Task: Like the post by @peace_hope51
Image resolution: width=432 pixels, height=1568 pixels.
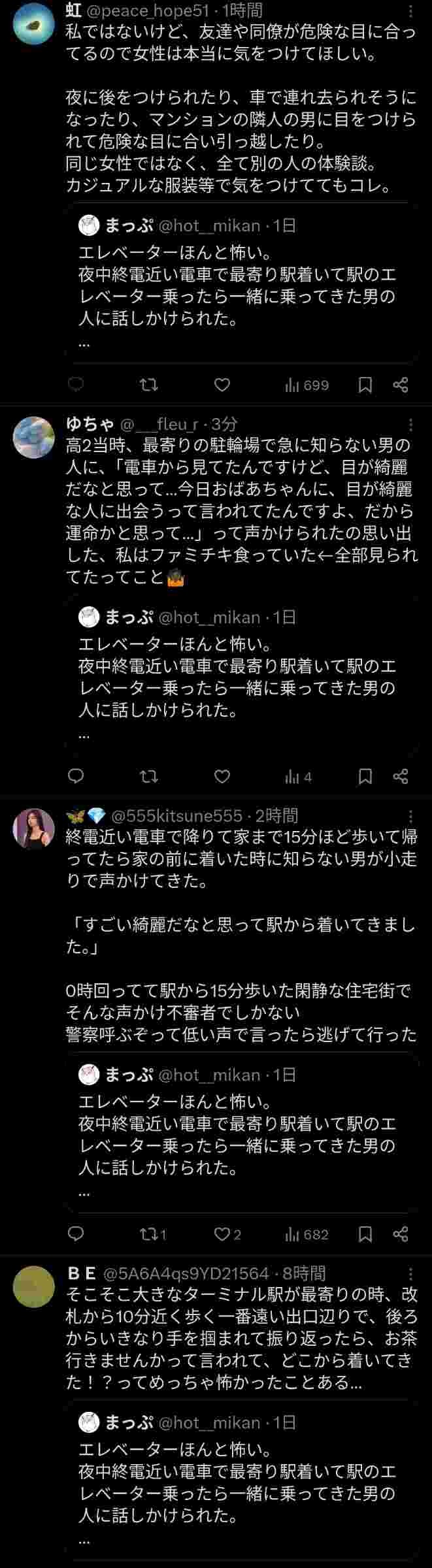Action: coord(222,385)
